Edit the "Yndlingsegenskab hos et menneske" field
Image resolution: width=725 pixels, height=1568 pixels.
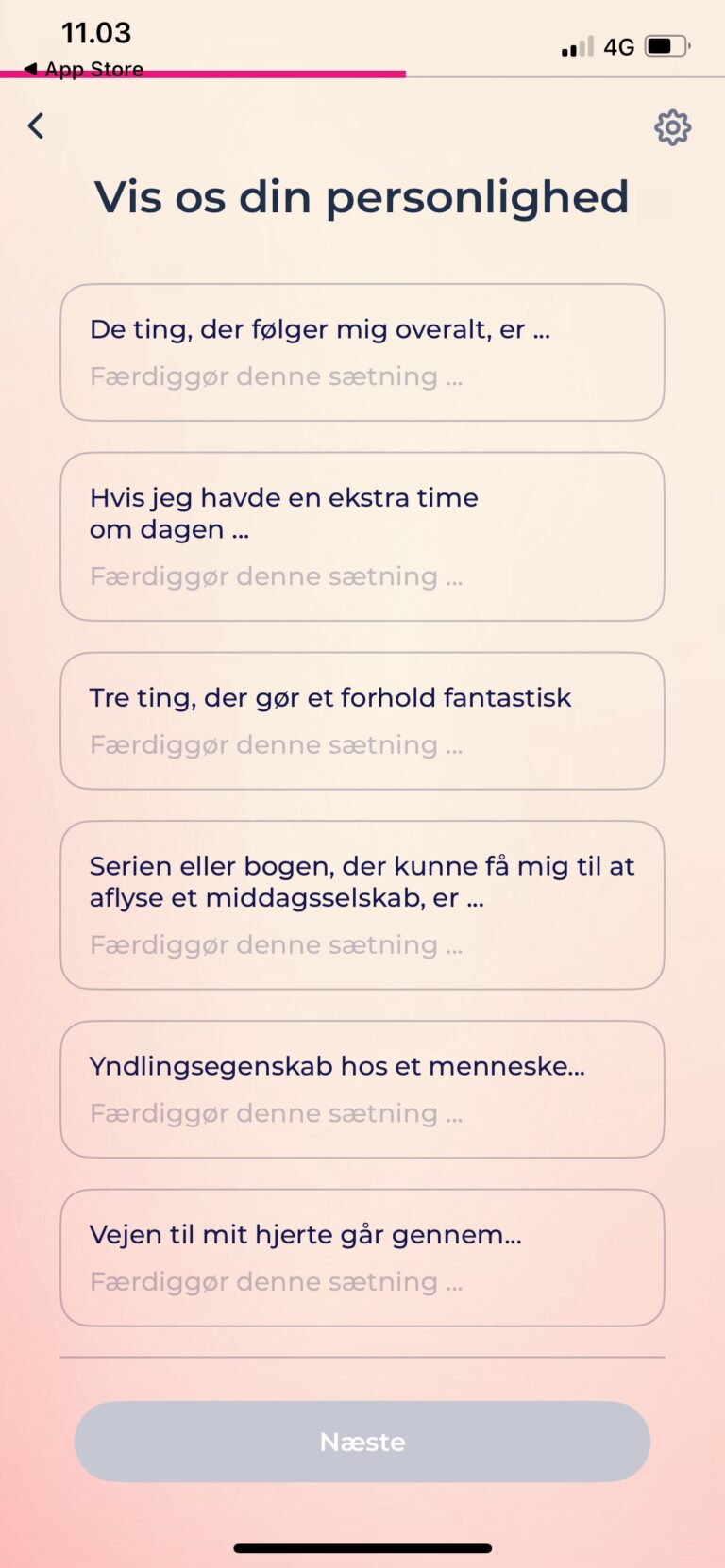tap(362, 1089)
